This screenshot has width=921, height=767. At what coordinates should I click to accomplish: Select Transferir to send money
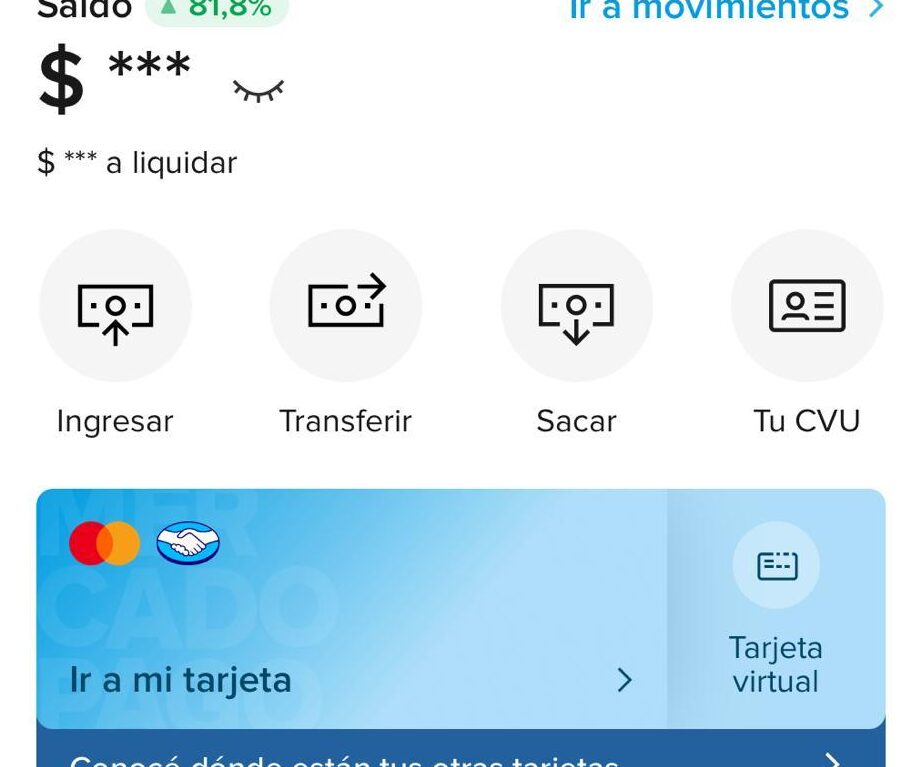pos(345,306)
